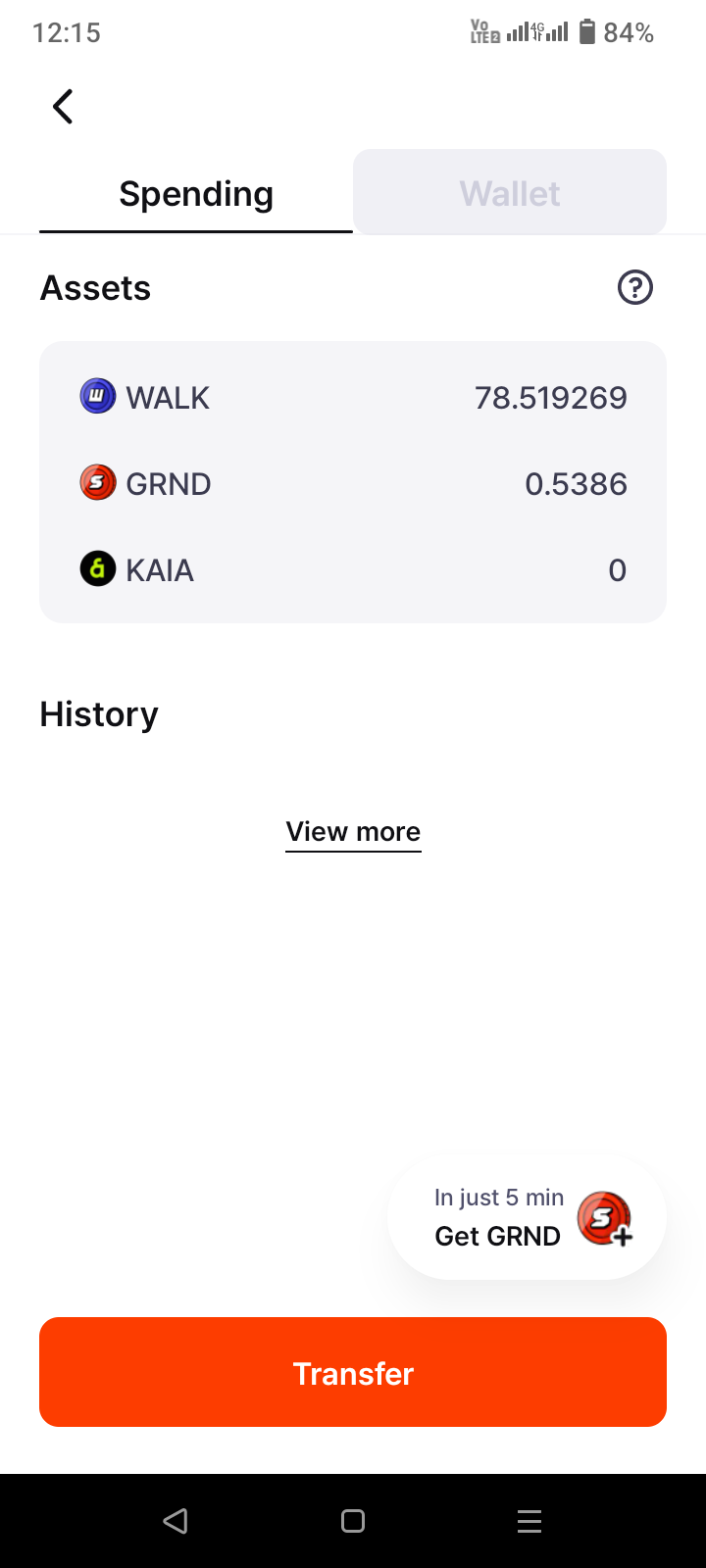Tap the Get GRND floating button
Image resolution: width=706 pixels, height=1568 pixels.
click(528, 1218)
